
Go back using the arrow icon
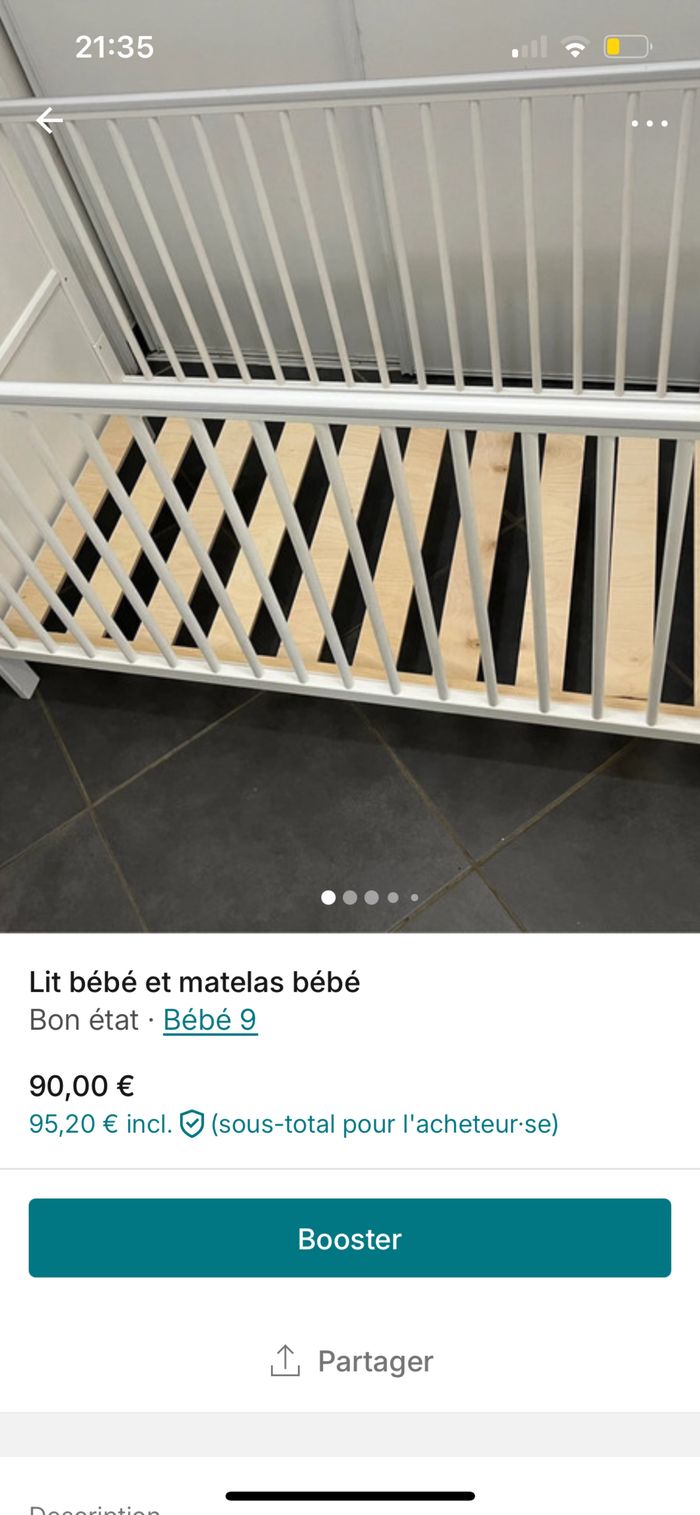(49, 121)
